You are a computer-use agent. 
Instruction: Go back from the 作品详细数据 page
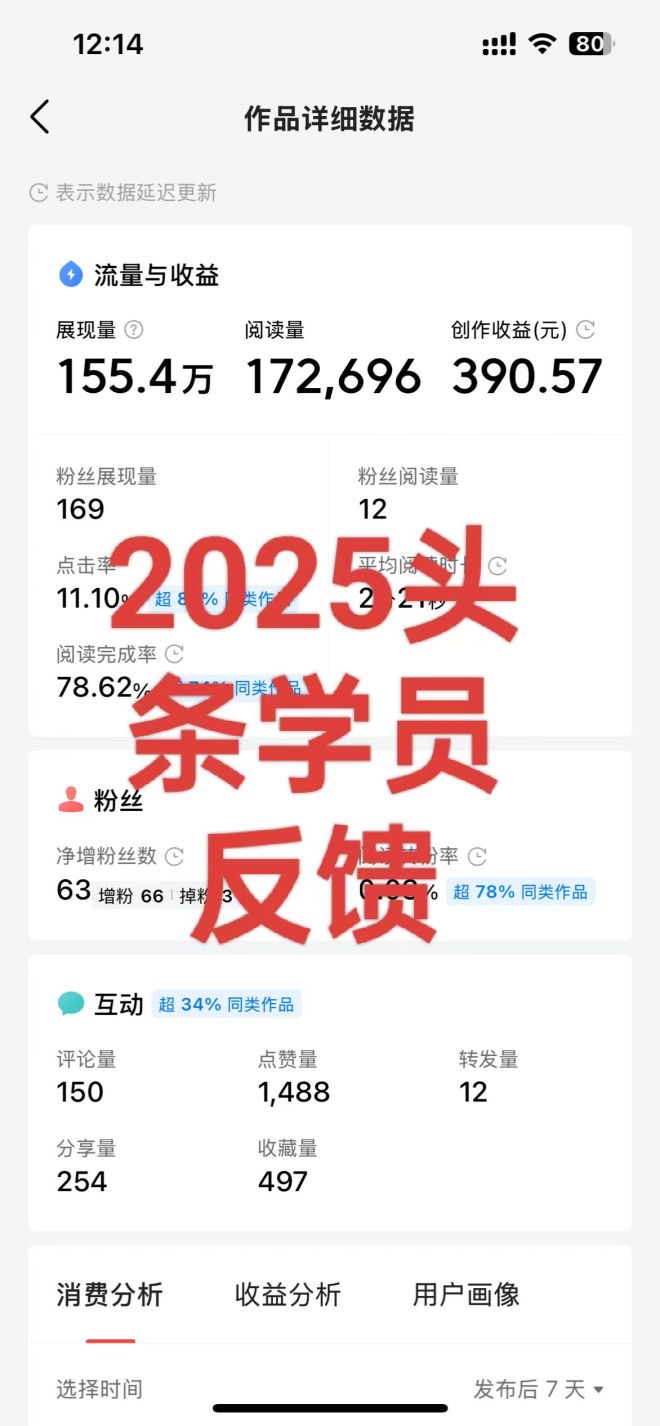coord(39,118)
